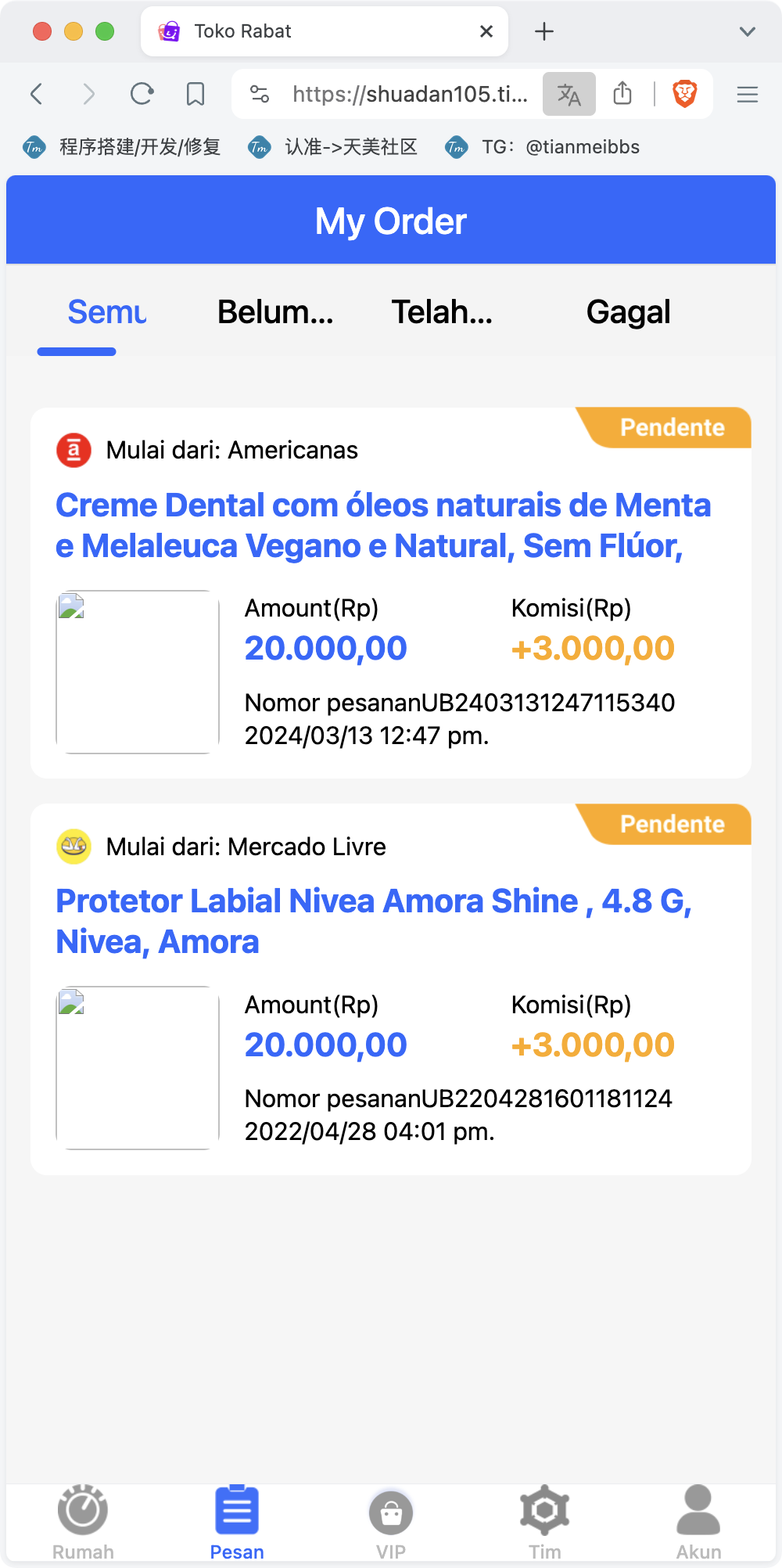Switch to the Tim tab
The height and width of the screenshot is (1568, 782).
click(x=545, y=1523)
